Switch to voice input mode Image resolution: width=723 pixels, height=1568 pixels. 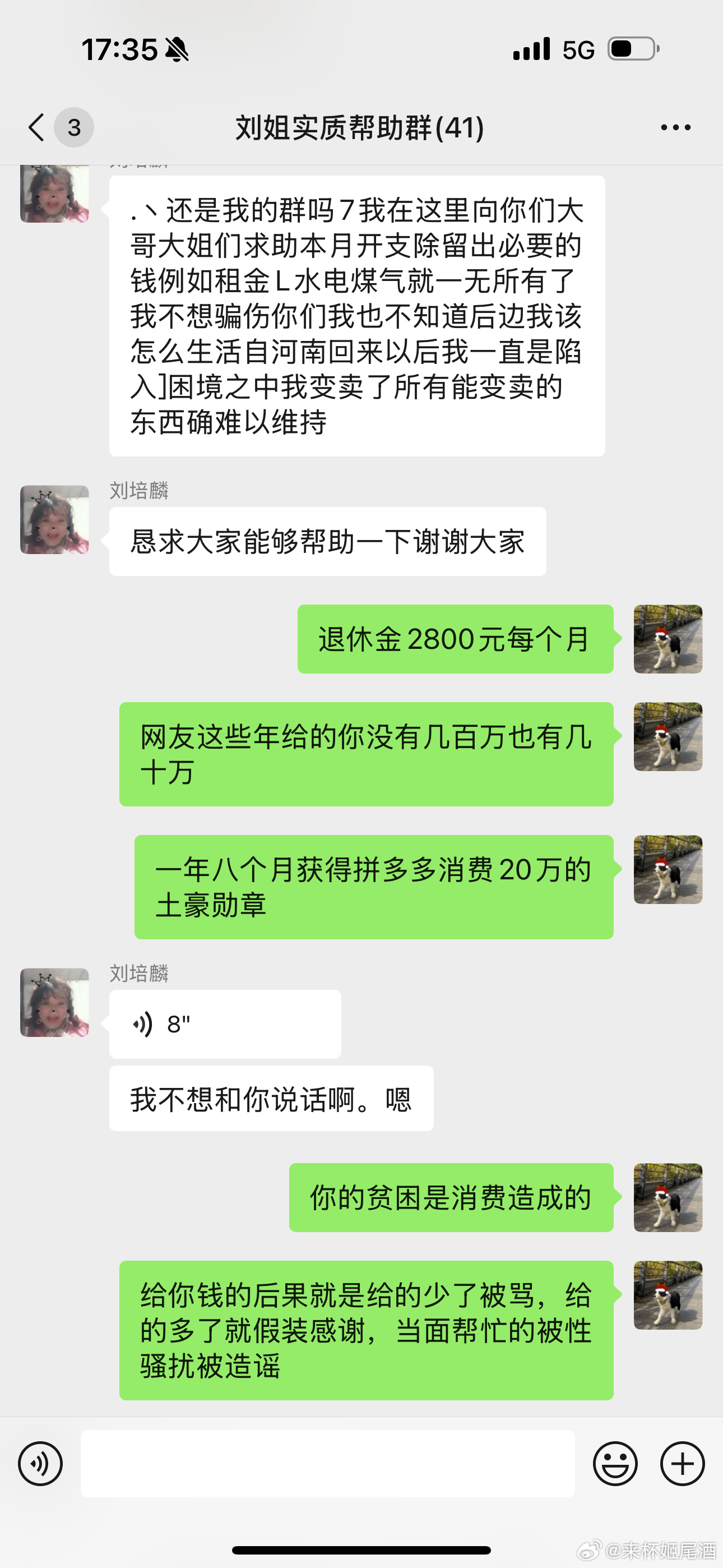coord(40,1463)
